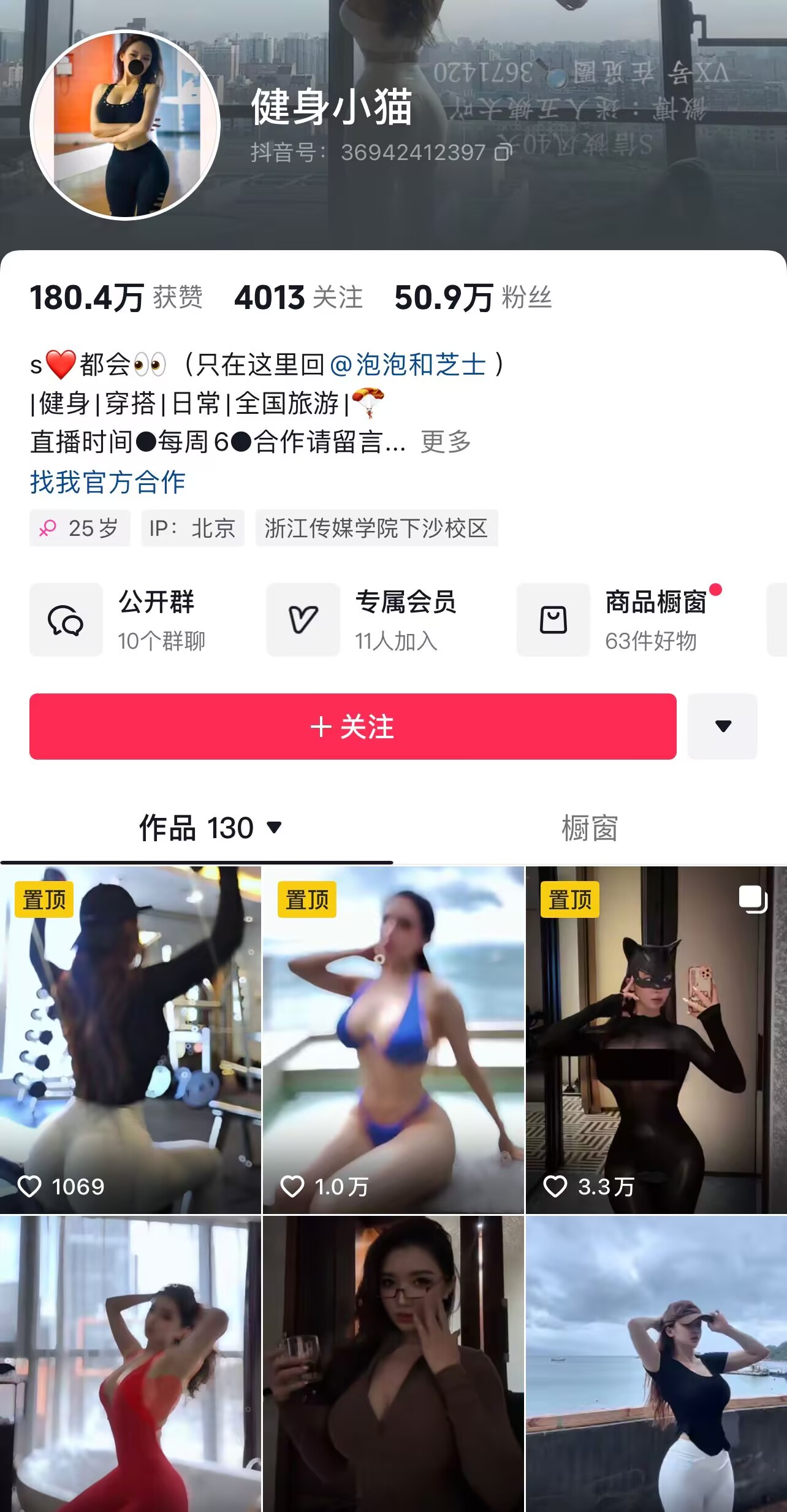Screen dimensions: 787x1512
Task: Open the video of woman in red outfit
Action: (130, 1364)
